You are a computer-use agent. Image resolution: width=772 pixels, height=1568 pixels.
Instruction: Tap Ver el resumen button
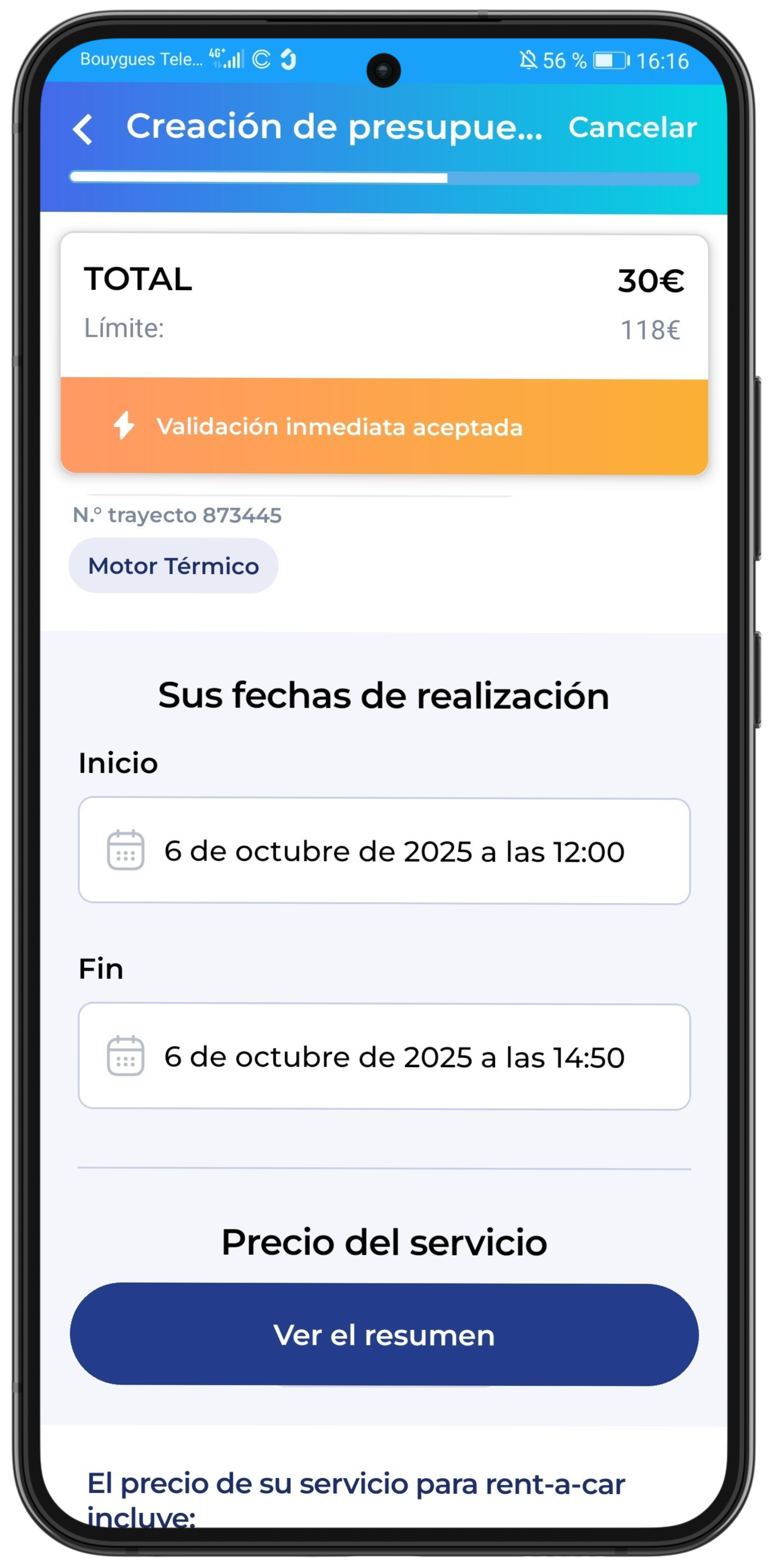[x=384, y=1335]
